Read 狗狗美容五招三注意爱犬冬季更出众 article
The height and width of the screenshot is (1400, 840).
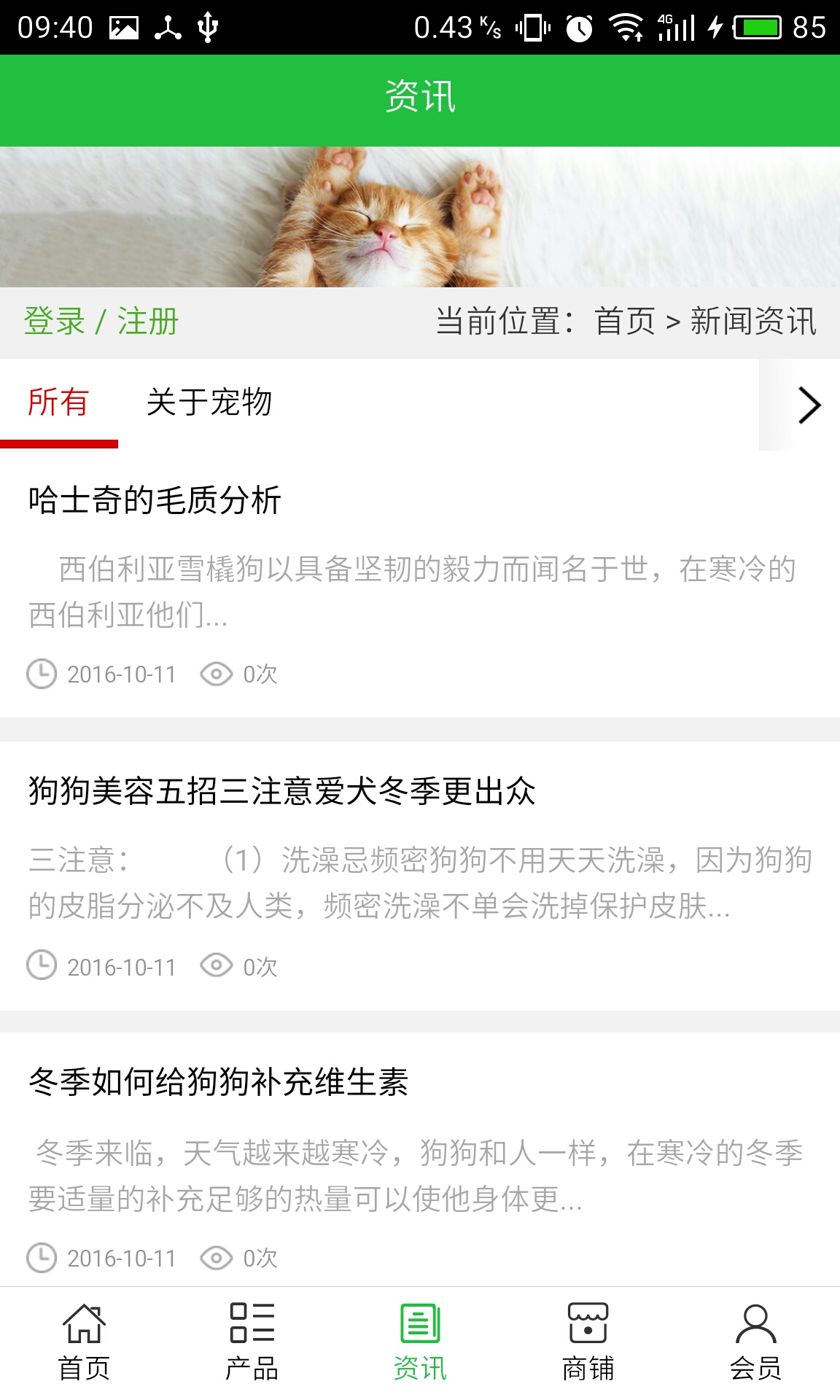point(282,791)
